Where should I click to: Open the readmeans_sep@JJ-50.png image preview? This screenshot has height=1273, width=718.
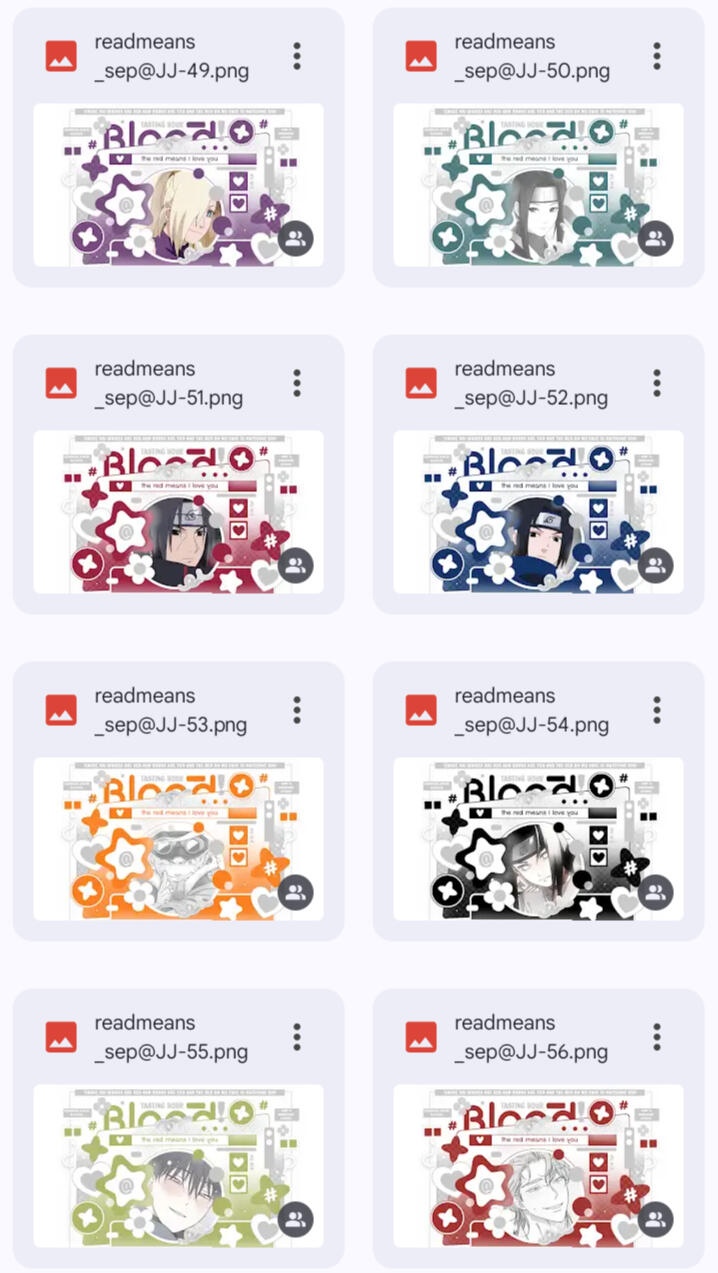538,185
